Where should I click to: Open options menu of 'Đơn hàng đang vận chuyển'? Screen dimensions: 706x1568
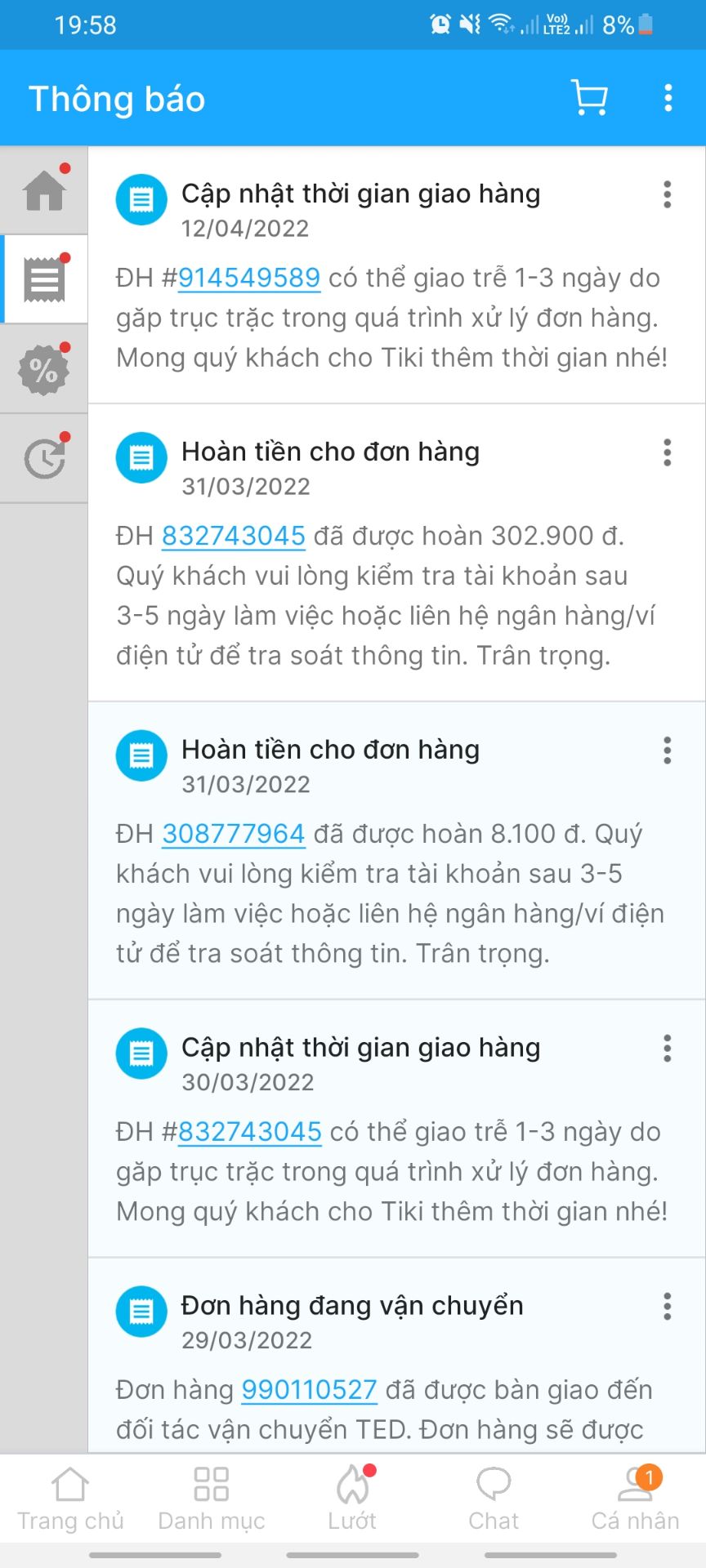pyautogui.click(x=667, y=1306)
